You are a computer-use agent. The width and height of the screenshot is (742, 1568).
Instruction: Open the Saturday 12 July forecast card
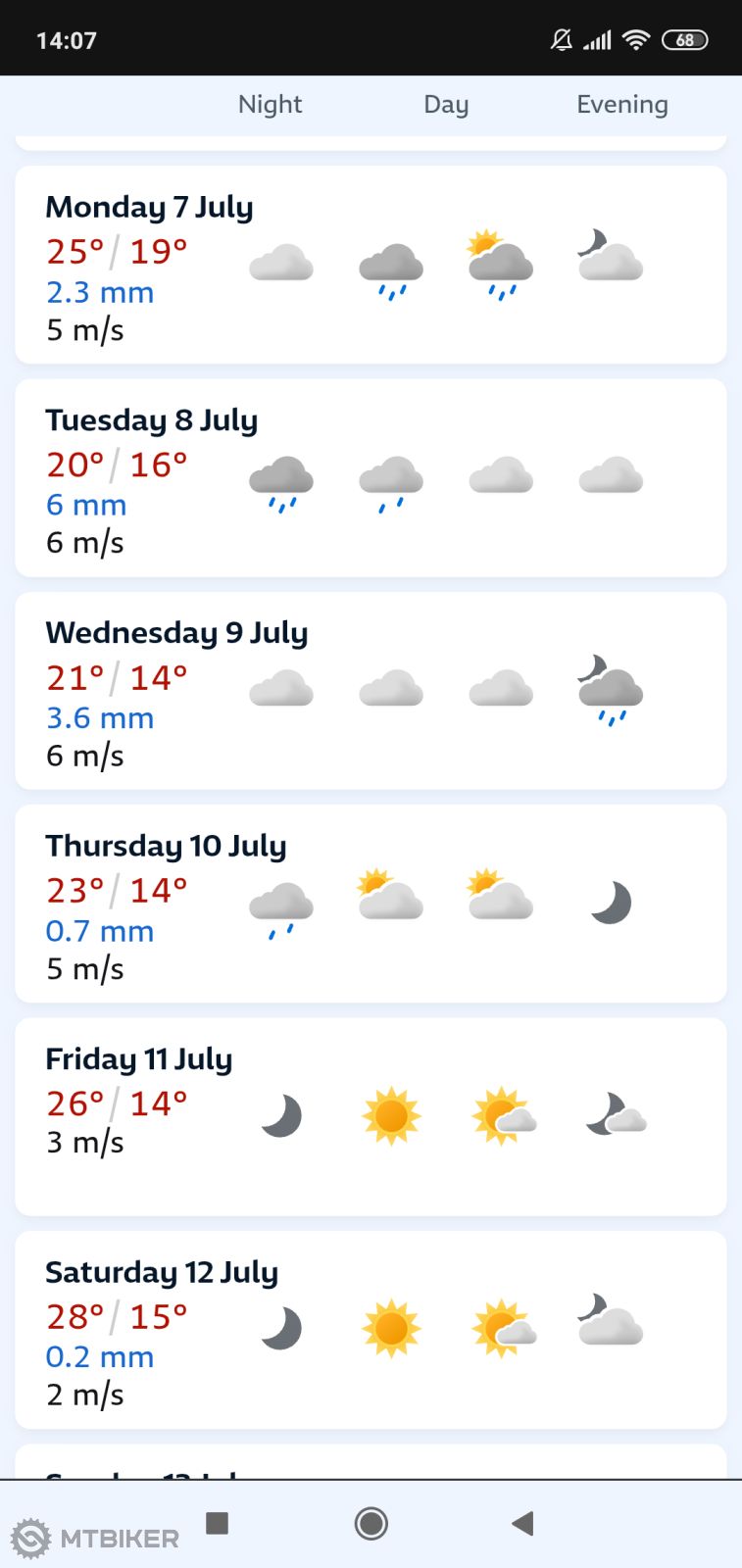point(371,1330)
